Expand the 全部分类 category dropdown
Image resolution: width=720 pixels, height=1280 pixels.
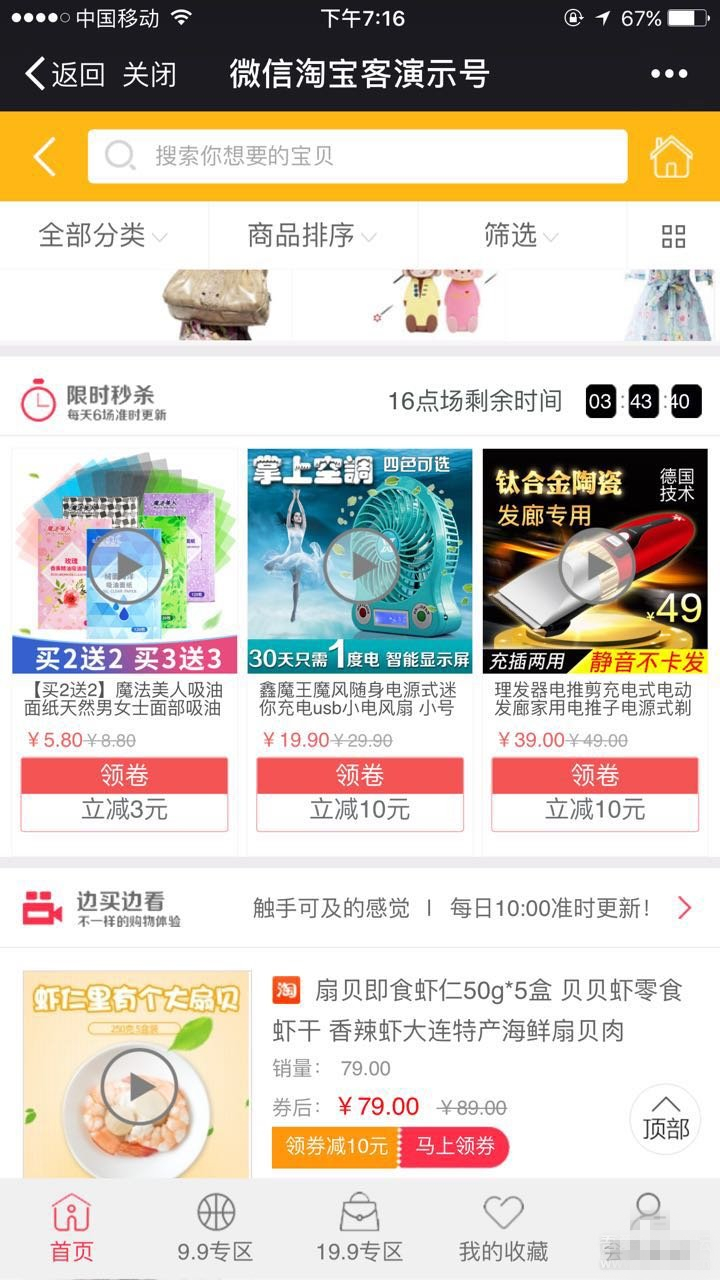tap(103, 236)
